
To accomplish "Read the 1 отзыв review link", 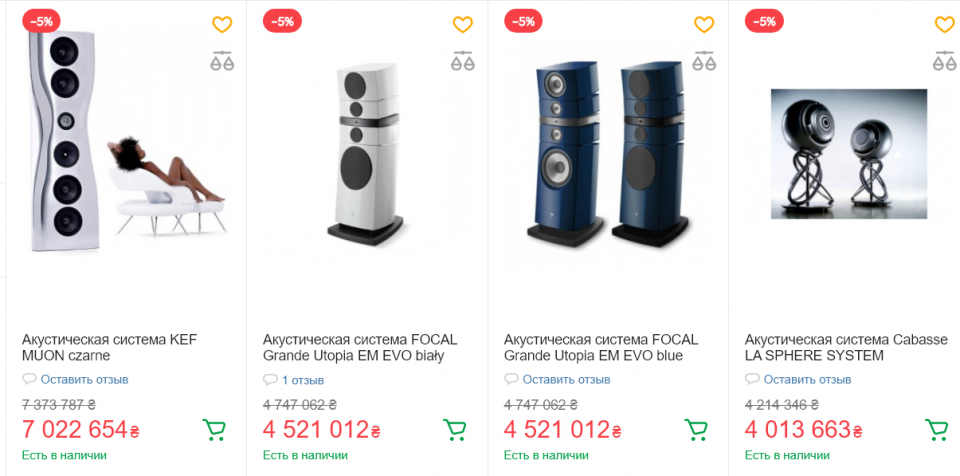I will [302, 380].
